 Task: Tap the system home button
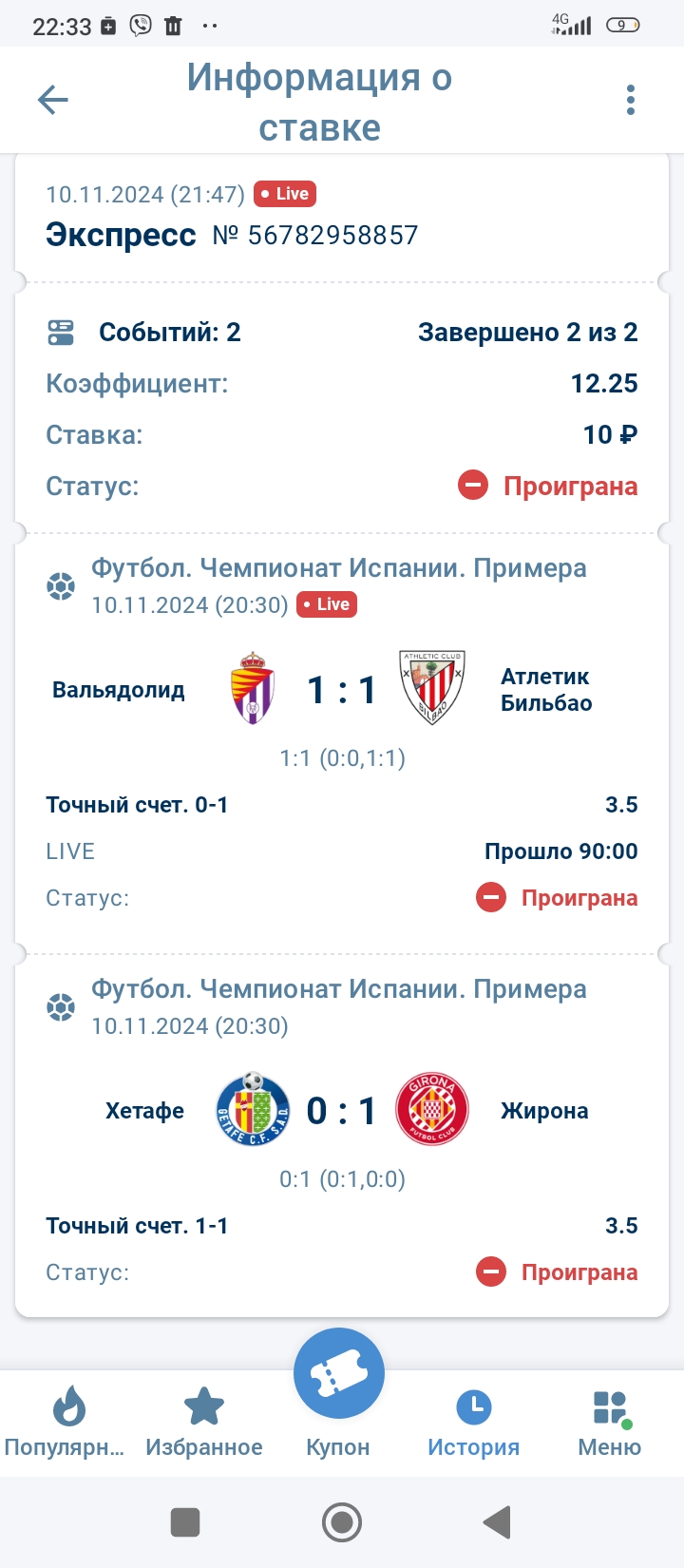click(x=342, y=1522)
